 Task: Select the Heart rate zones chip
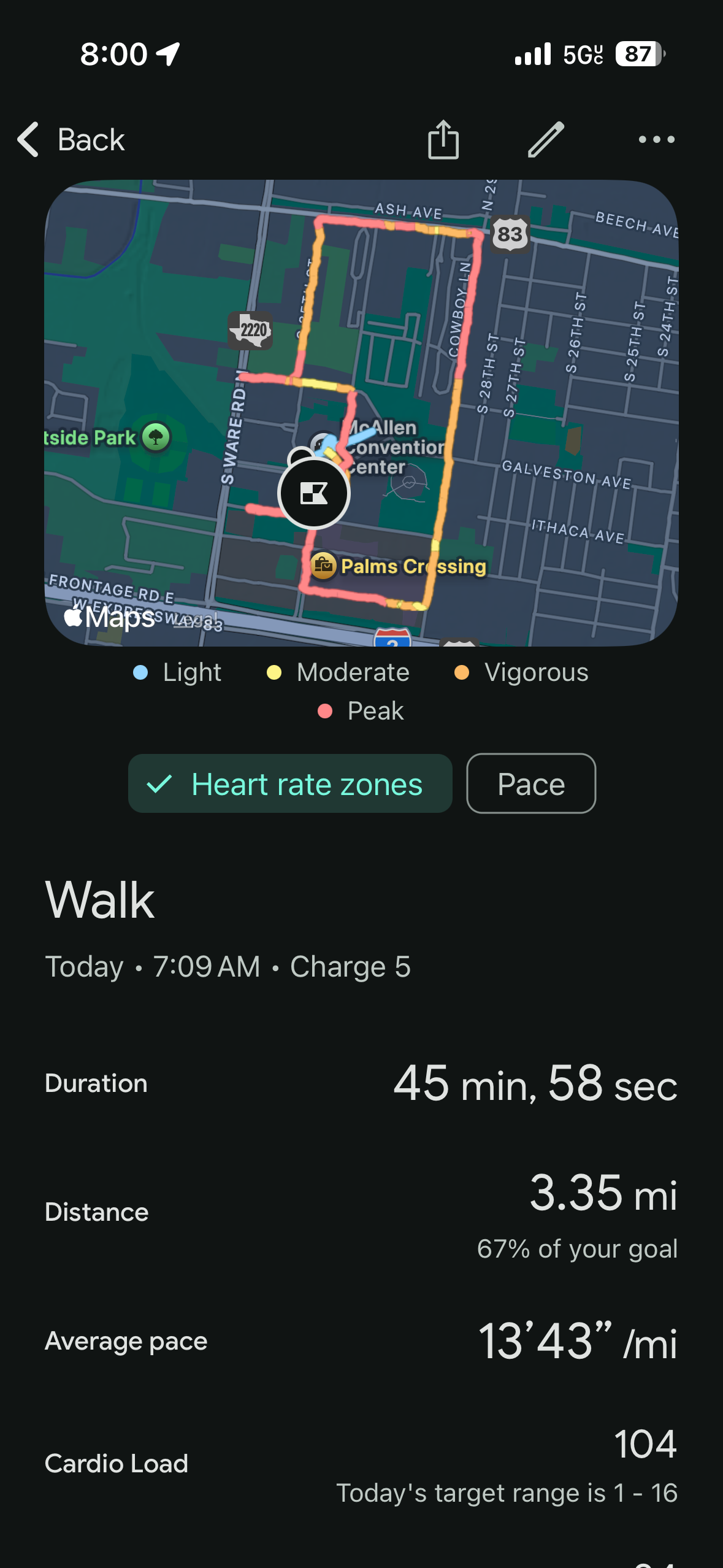(x=290, y=784)
